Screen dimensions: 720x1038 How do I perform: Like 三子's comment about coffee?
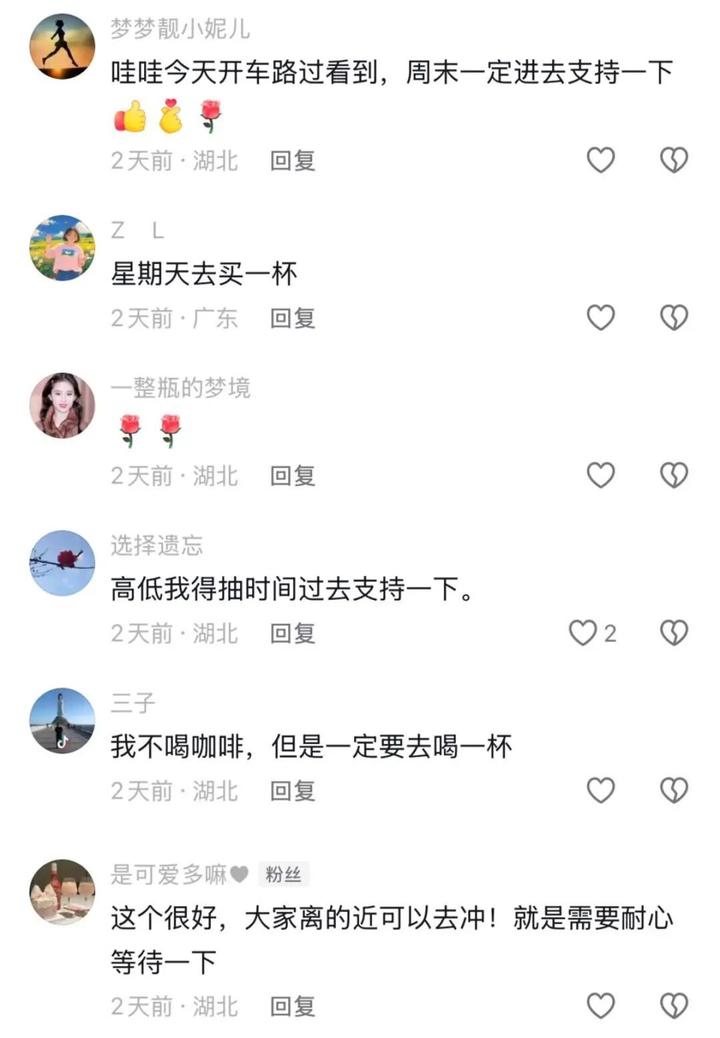click(x=600, y=791)
